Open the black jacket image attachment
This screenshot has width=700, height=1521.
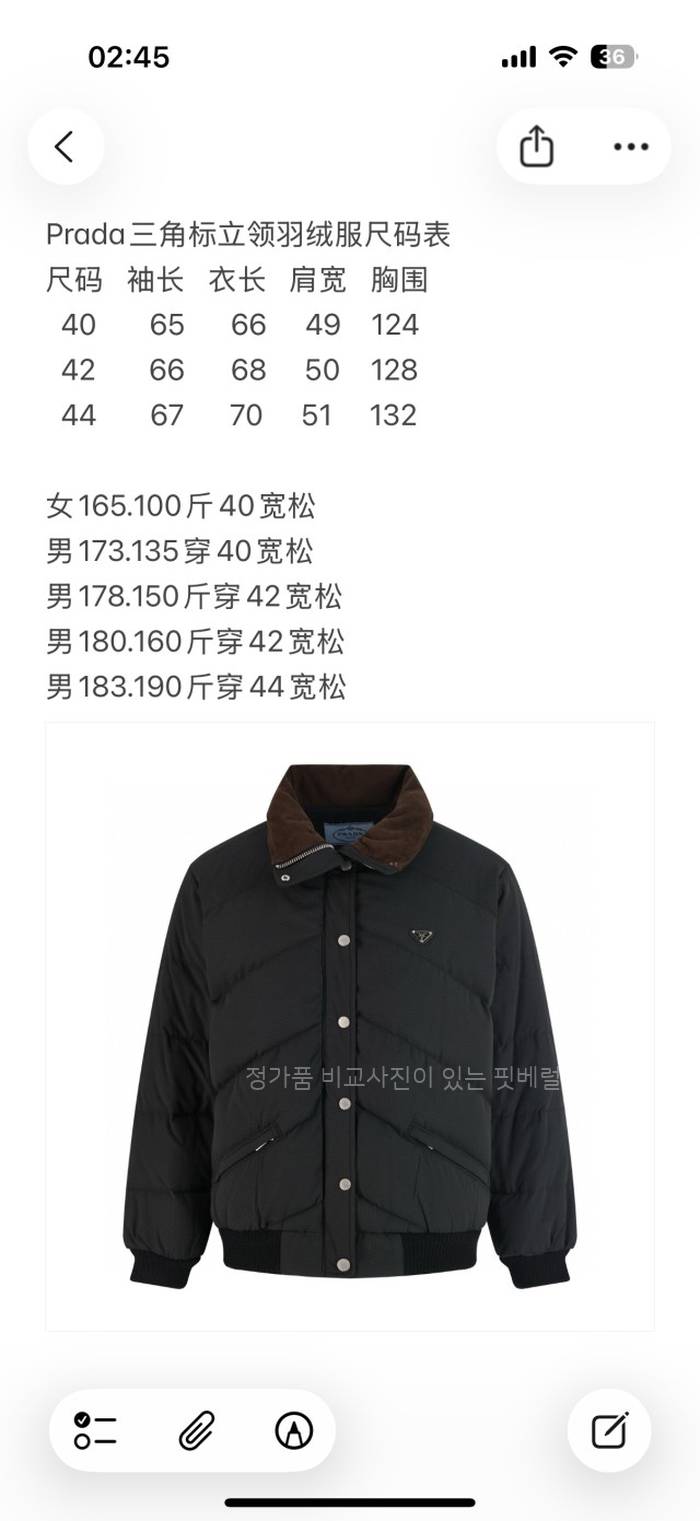click(x=350, y=1026)
